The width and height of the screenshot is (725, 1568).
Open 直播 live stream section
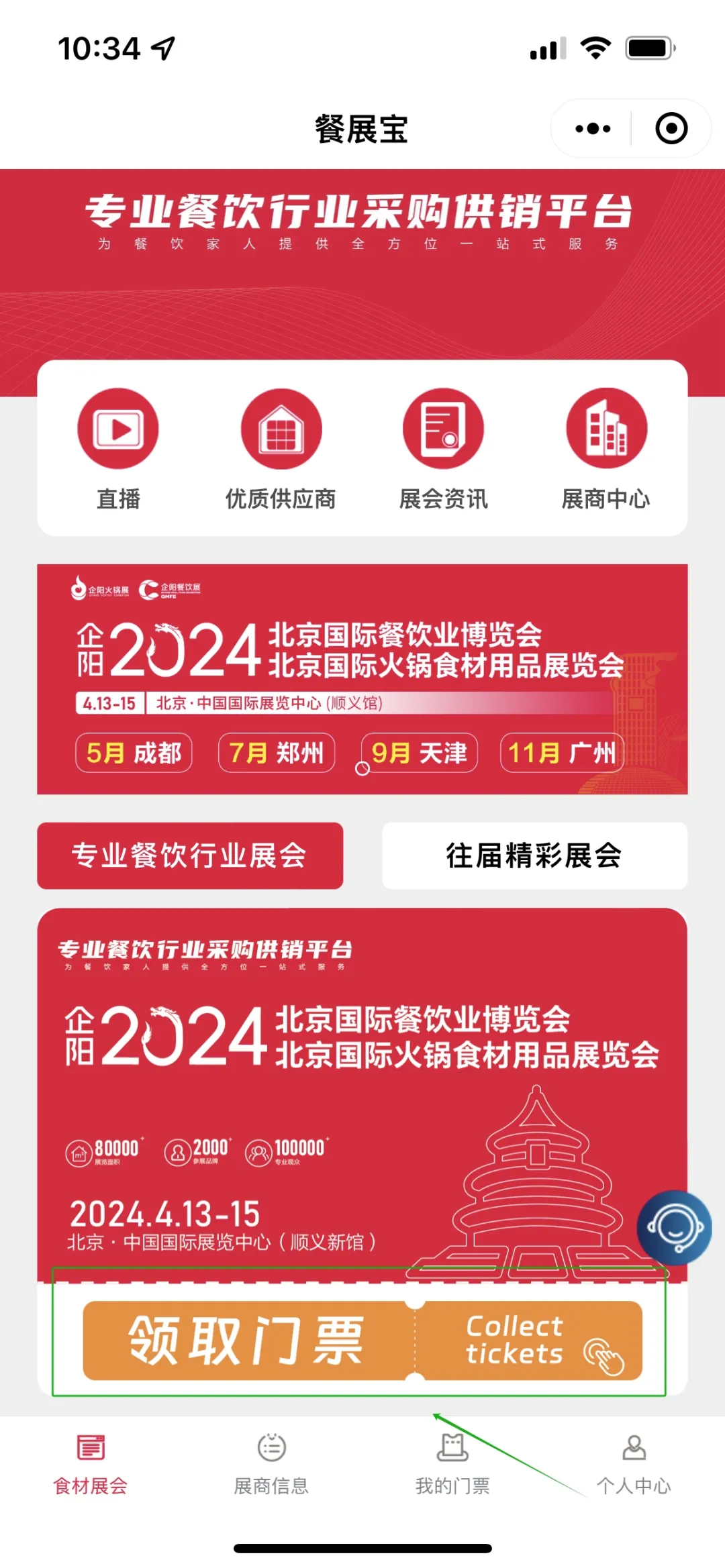tap(118, 450)
